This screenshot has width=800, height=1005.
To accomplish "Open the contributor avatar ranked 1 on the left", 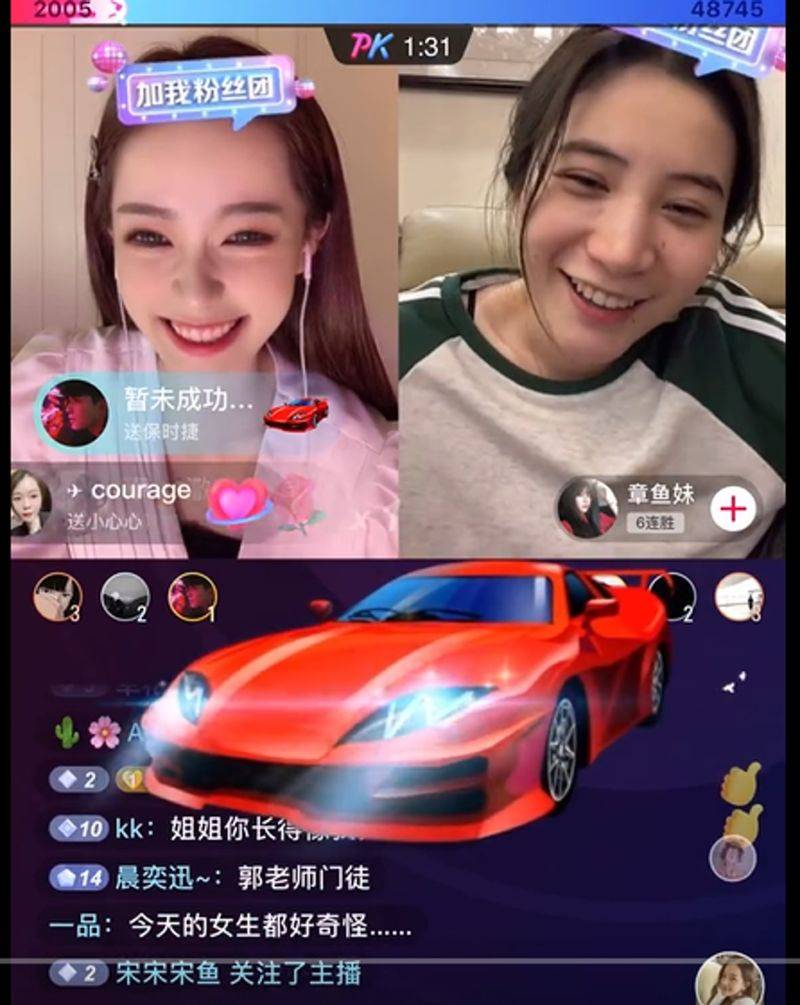I will pyautogui.click(x=192, y=597).
